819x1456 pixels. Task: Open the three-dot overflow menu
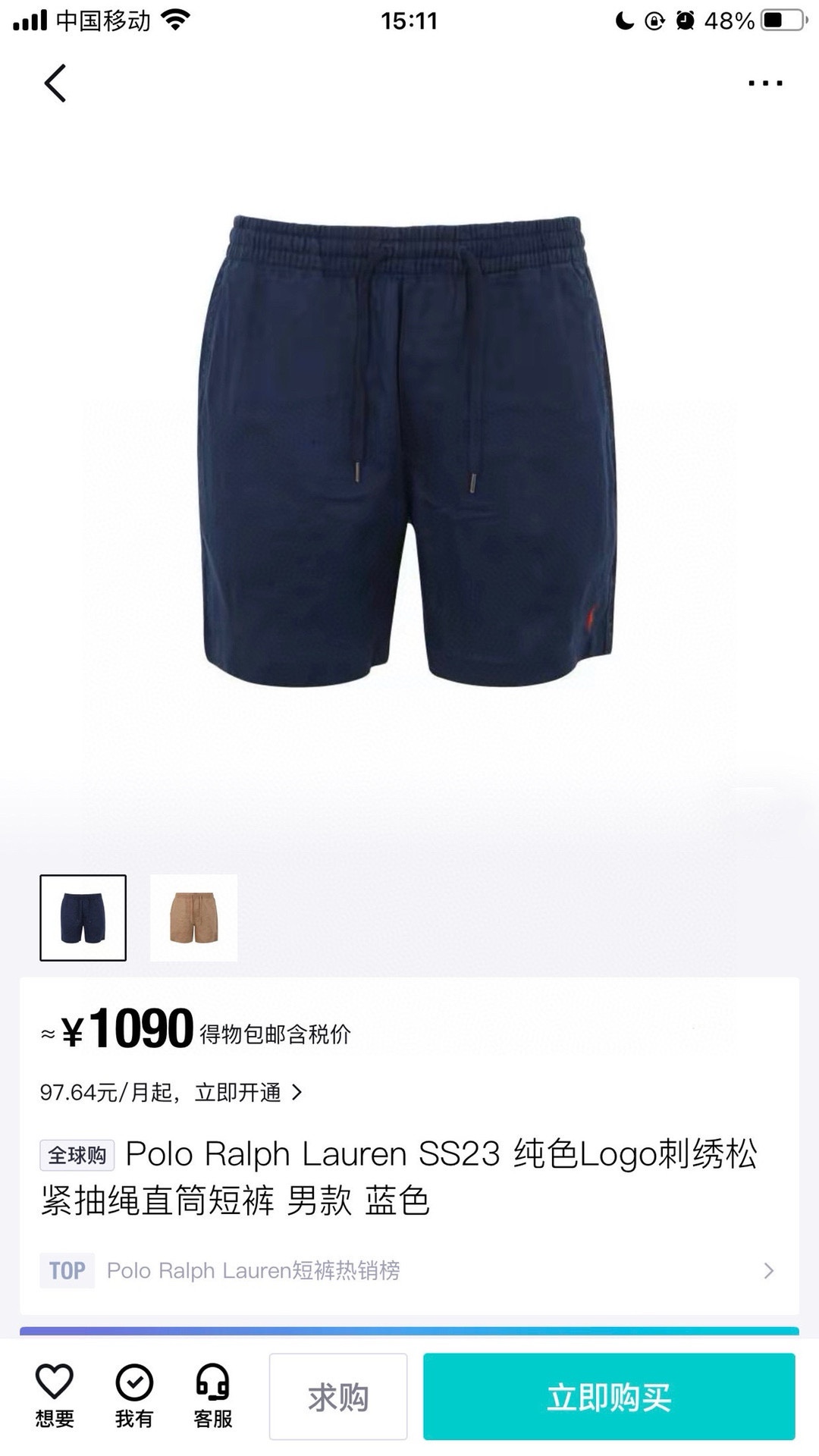[x=764, y=83]
